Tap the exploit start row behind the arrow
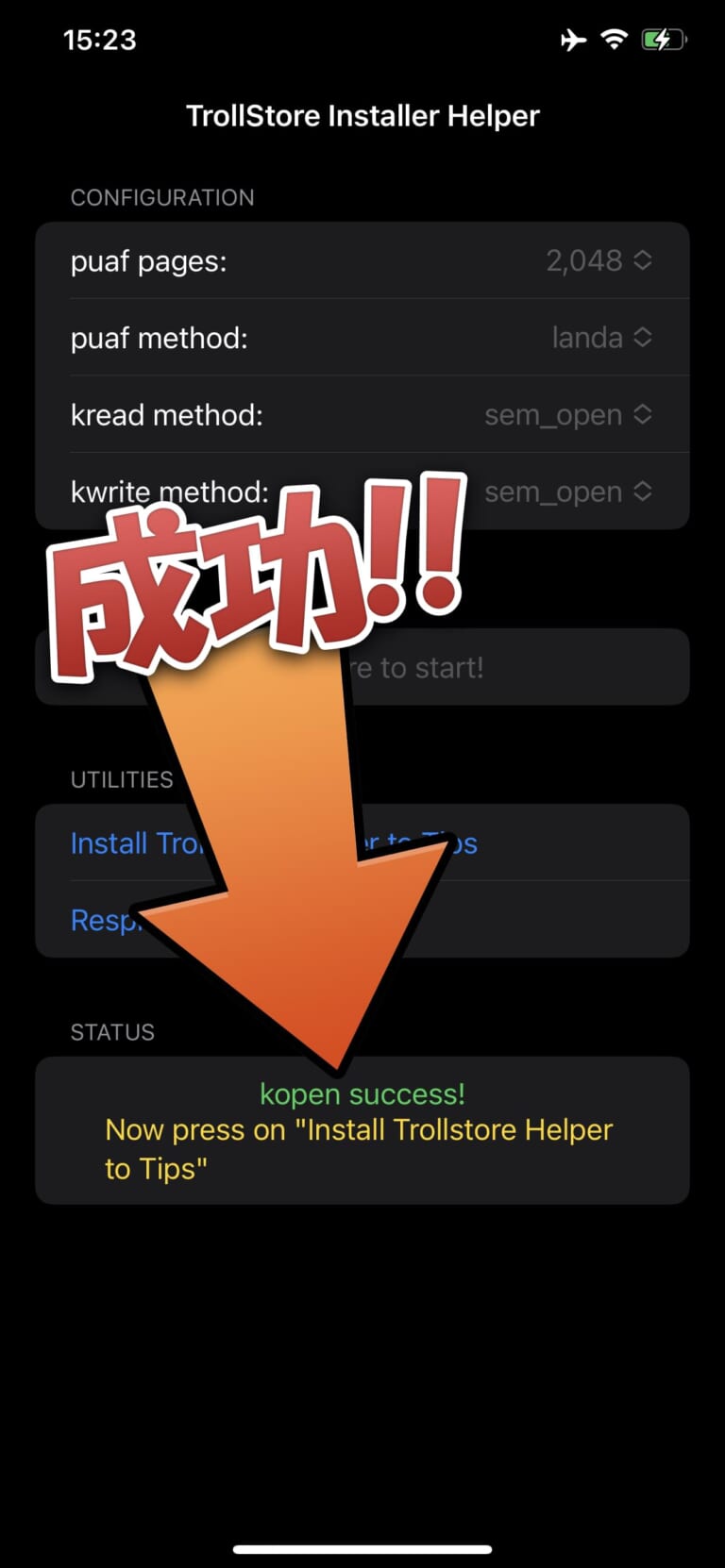The image size is (725, 1568). (x=566, y=667)
